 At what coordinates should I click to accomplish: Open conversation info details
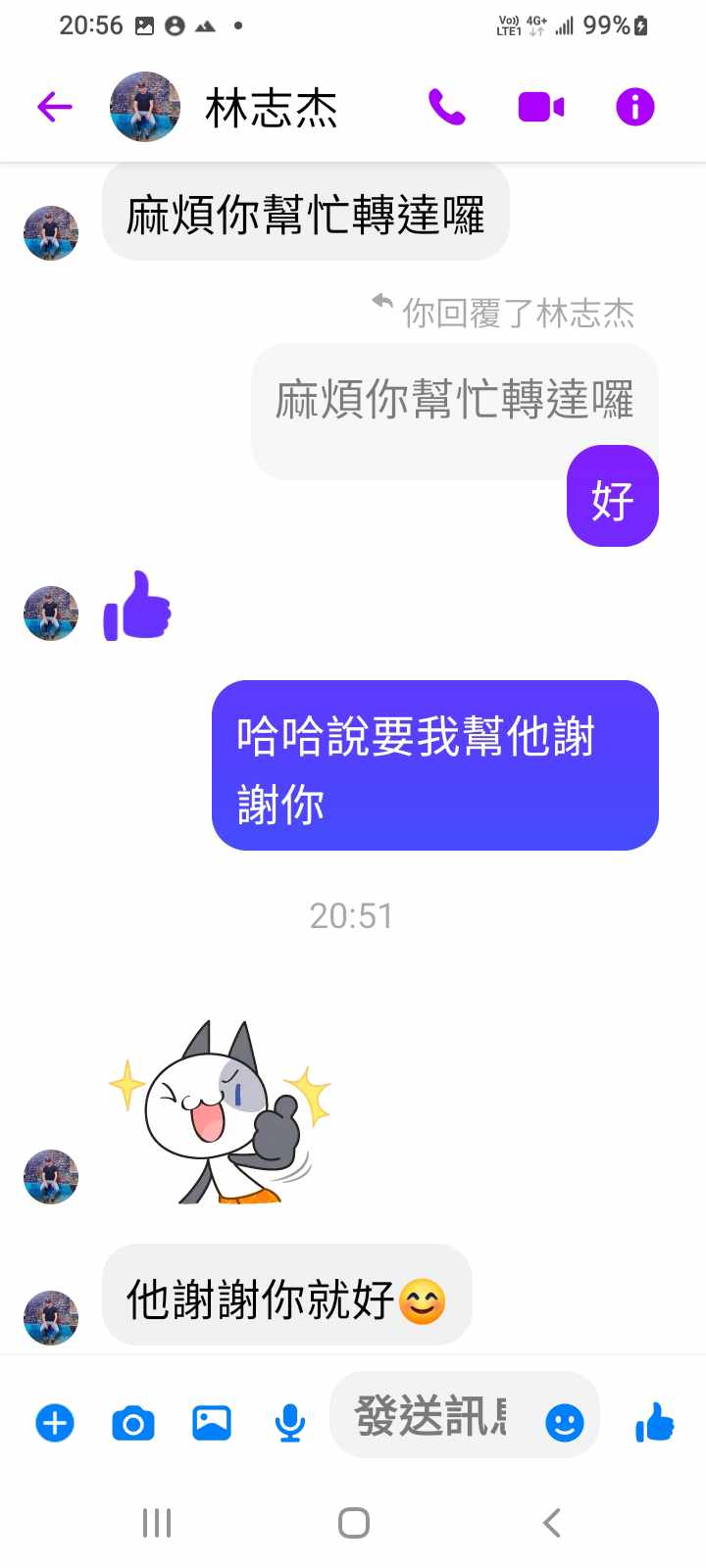(634, 107)
